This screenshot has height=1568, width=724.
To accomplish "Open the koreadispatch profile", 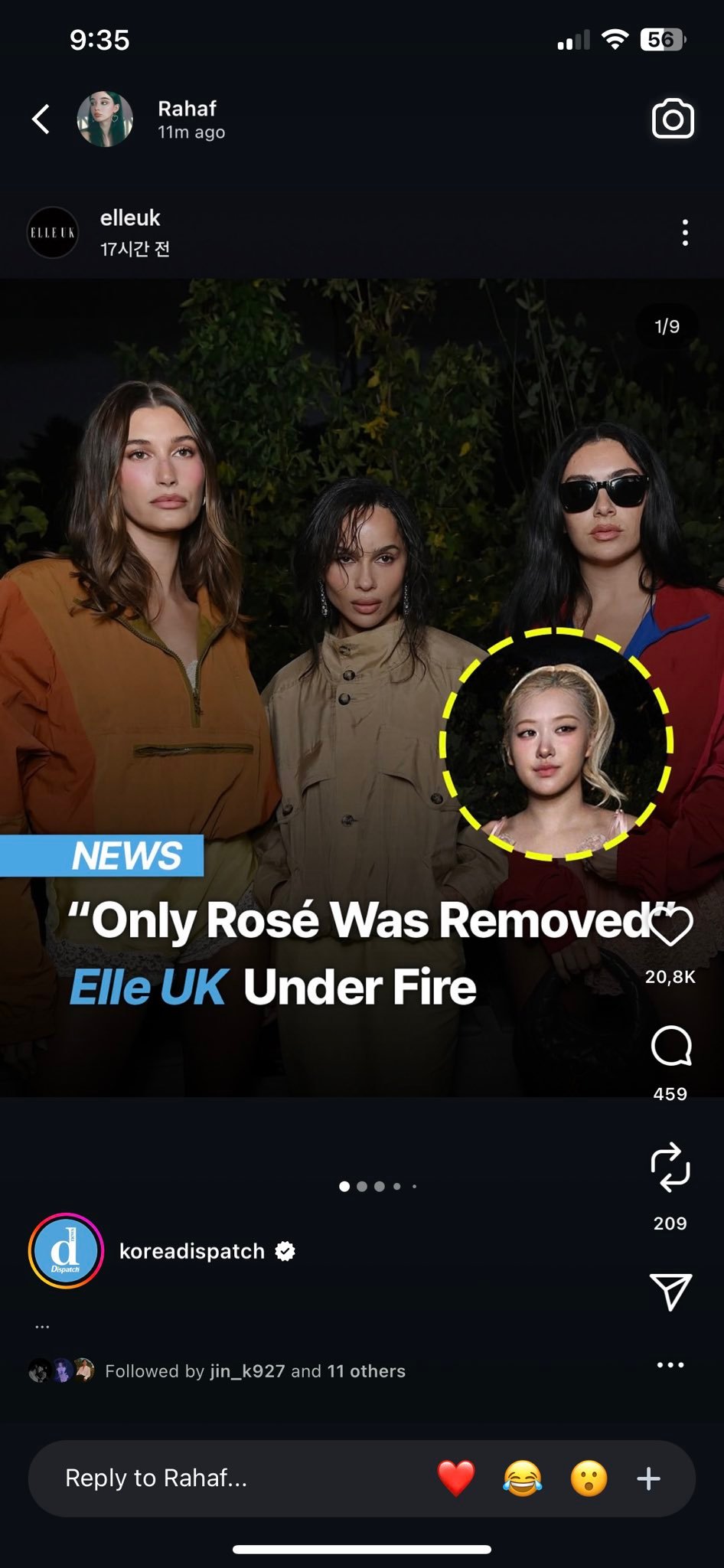I will click(191, 1251).
